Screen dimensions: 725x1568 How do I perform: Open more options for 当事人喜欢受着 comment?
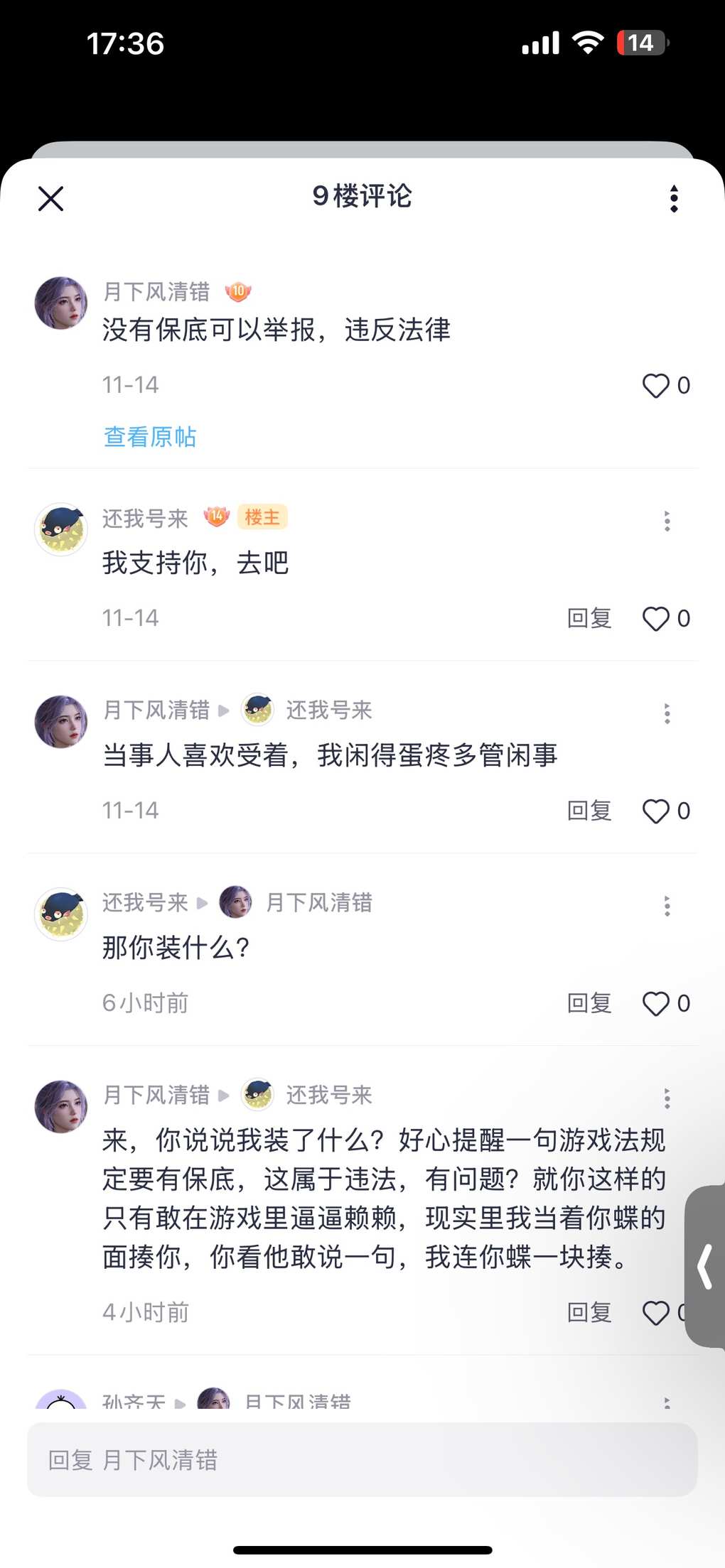pyautogui.click(x=667, y=713)
